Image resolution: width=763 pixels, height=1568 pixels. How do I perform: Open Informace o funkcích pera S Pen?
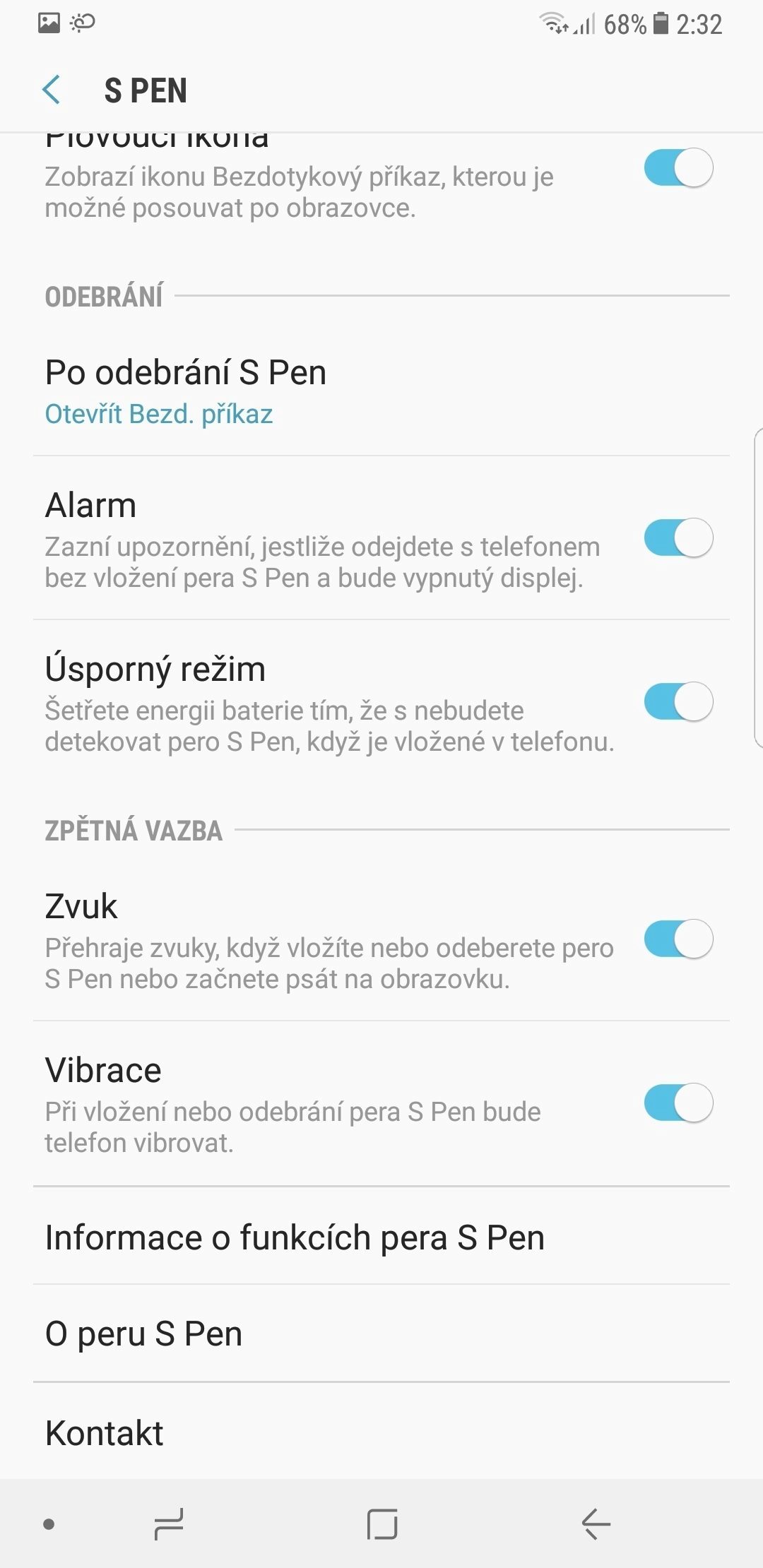(381, 1237)
